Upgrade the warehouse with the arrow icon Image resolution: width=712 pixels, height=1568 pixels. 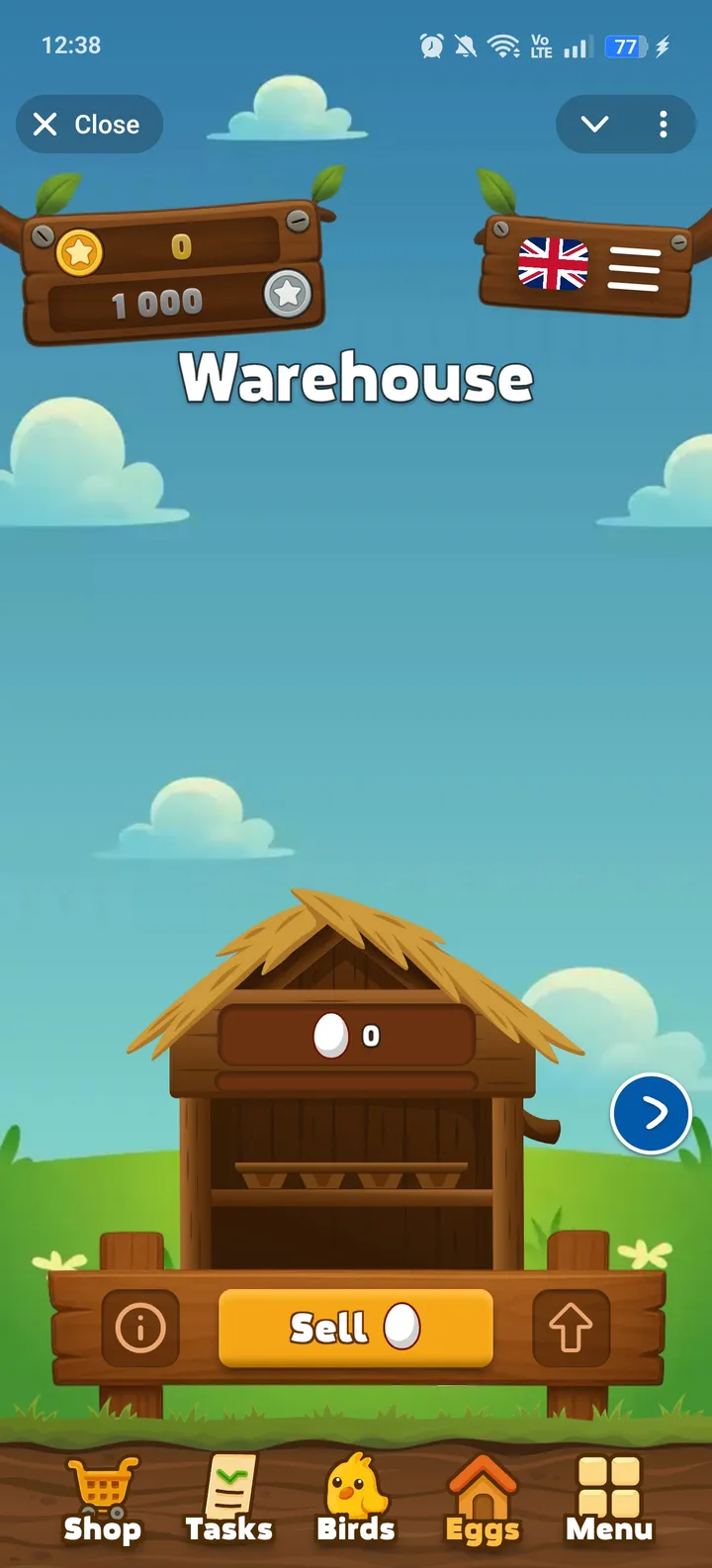[x=572, y=1328]
